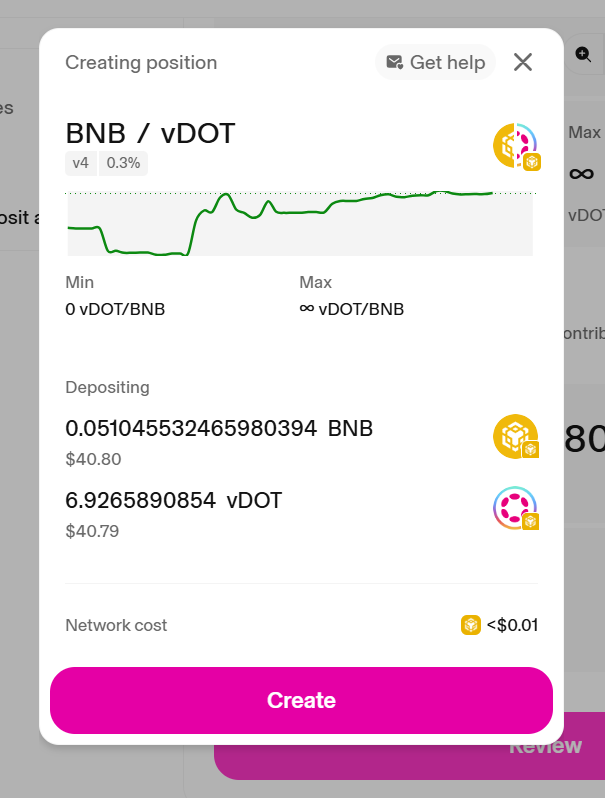This screenshot has height=798, width=605.
Task: Confirm with the Create button
Action: pyautogui.click(x=301, y=700)
